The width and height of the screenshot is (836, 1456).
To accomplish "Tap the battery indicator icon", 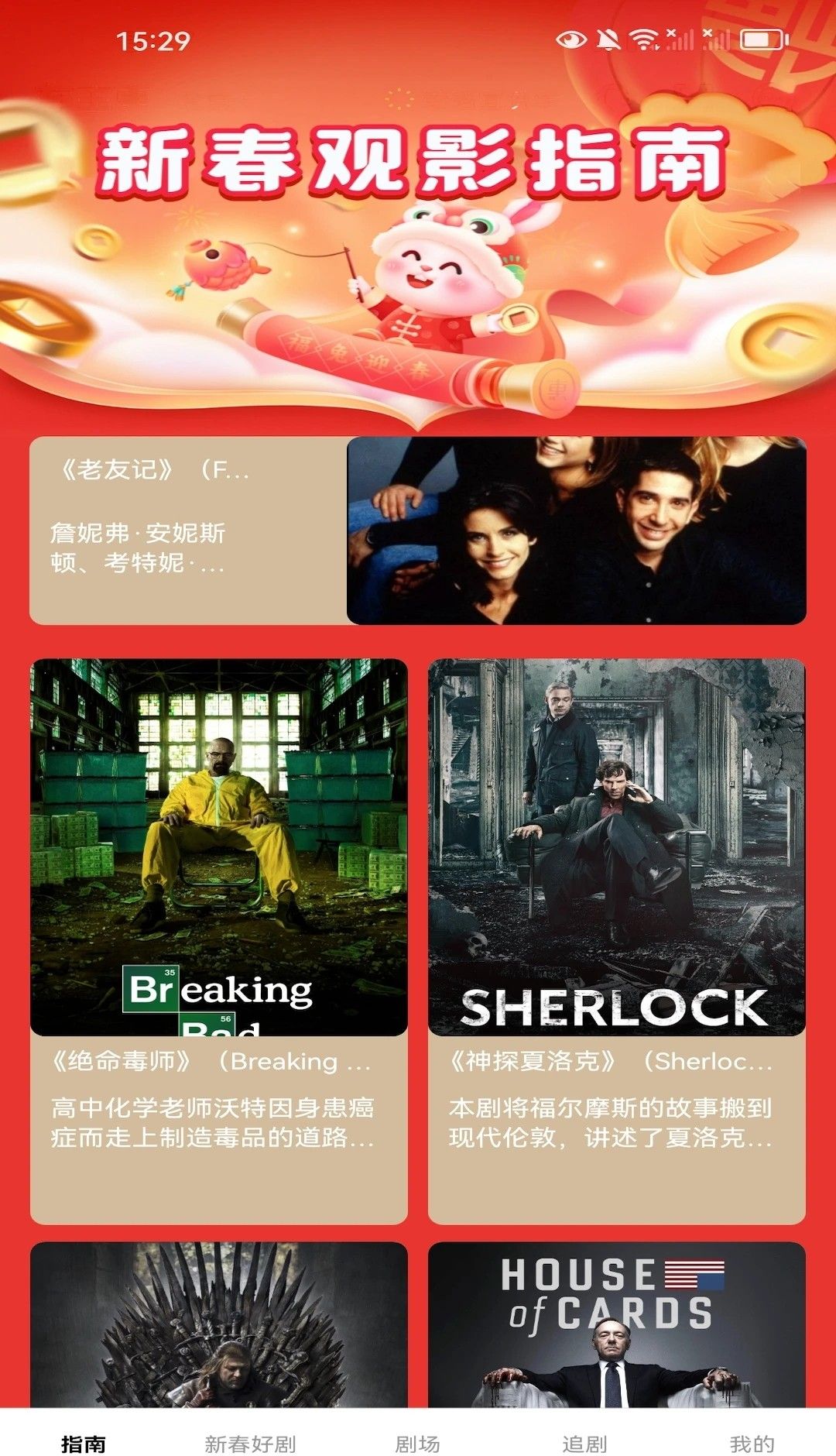I will click(x=762, y=37).
